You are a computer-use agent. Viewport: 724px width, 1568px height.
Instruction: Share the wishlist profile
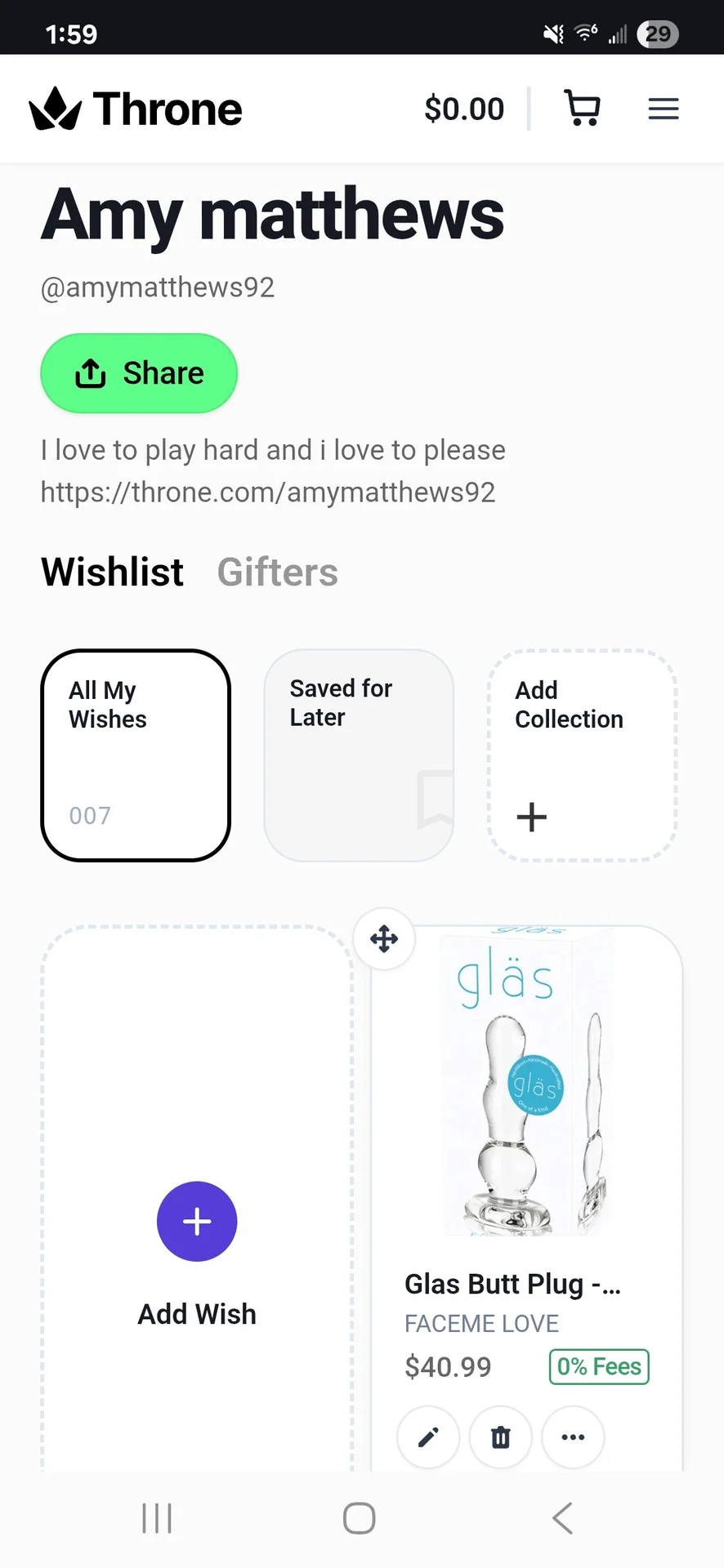(139, 373)
